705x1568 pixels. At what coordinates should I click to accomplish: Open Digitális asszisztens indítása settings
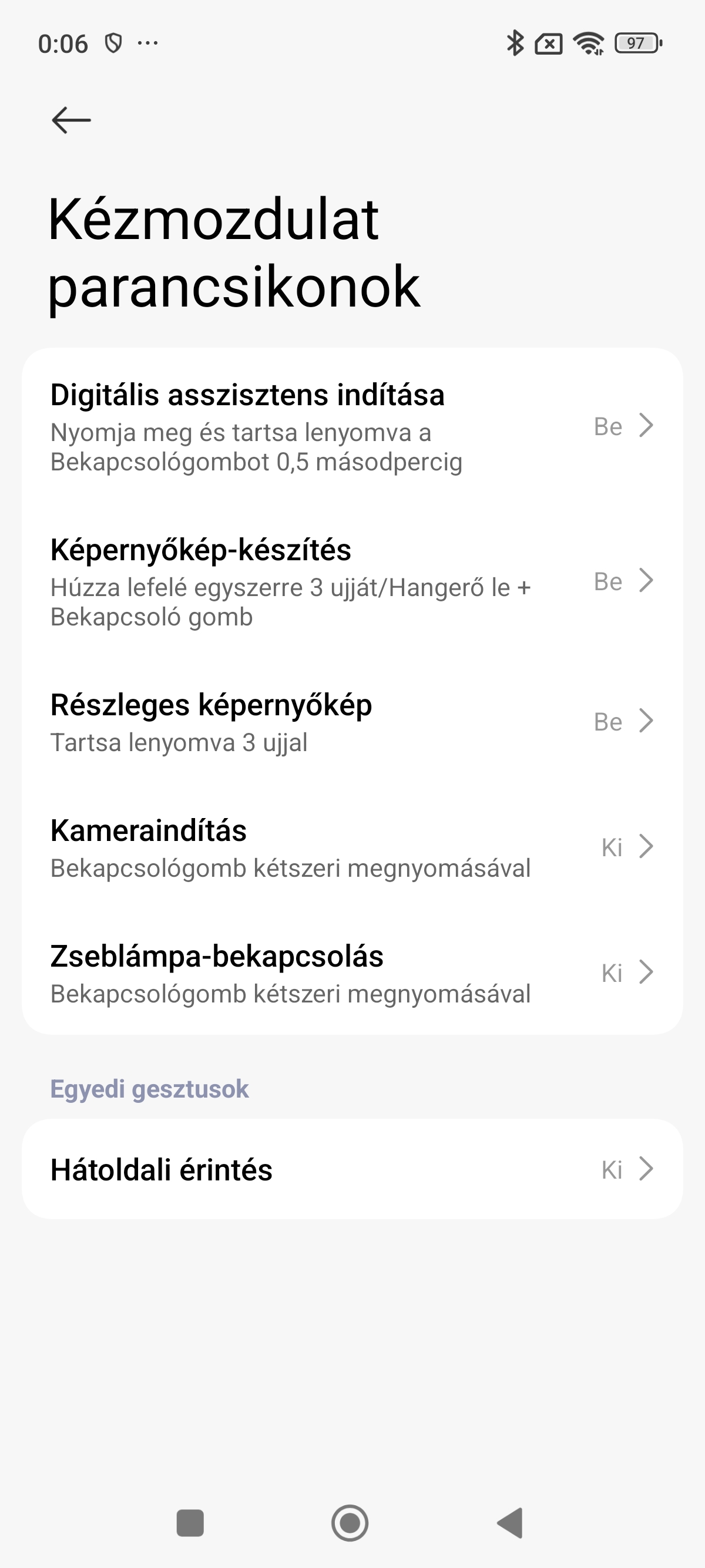(x=352, y=426)
